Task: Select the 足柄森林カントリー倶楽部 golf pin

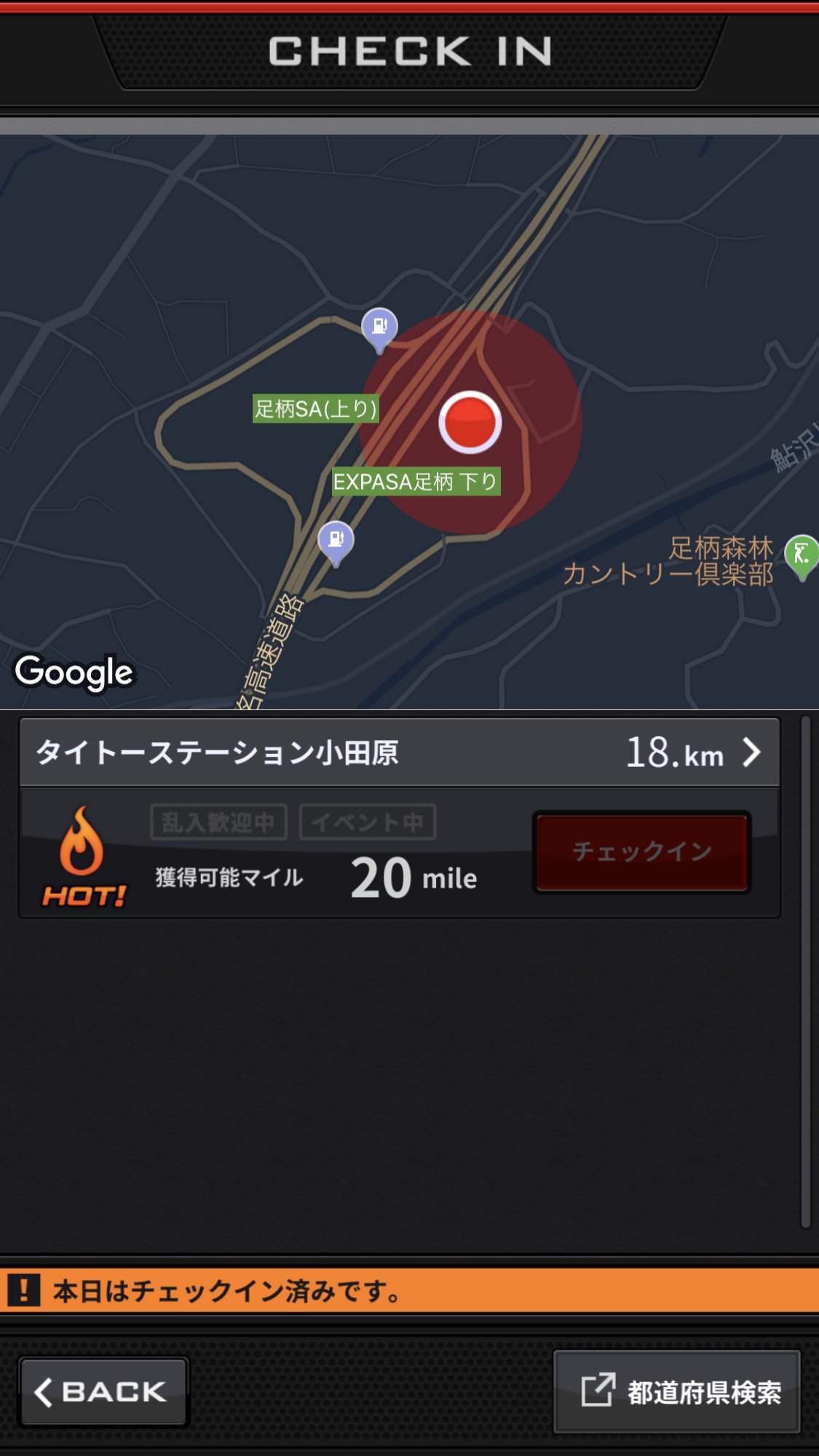Action: click(x=802, y=557)
